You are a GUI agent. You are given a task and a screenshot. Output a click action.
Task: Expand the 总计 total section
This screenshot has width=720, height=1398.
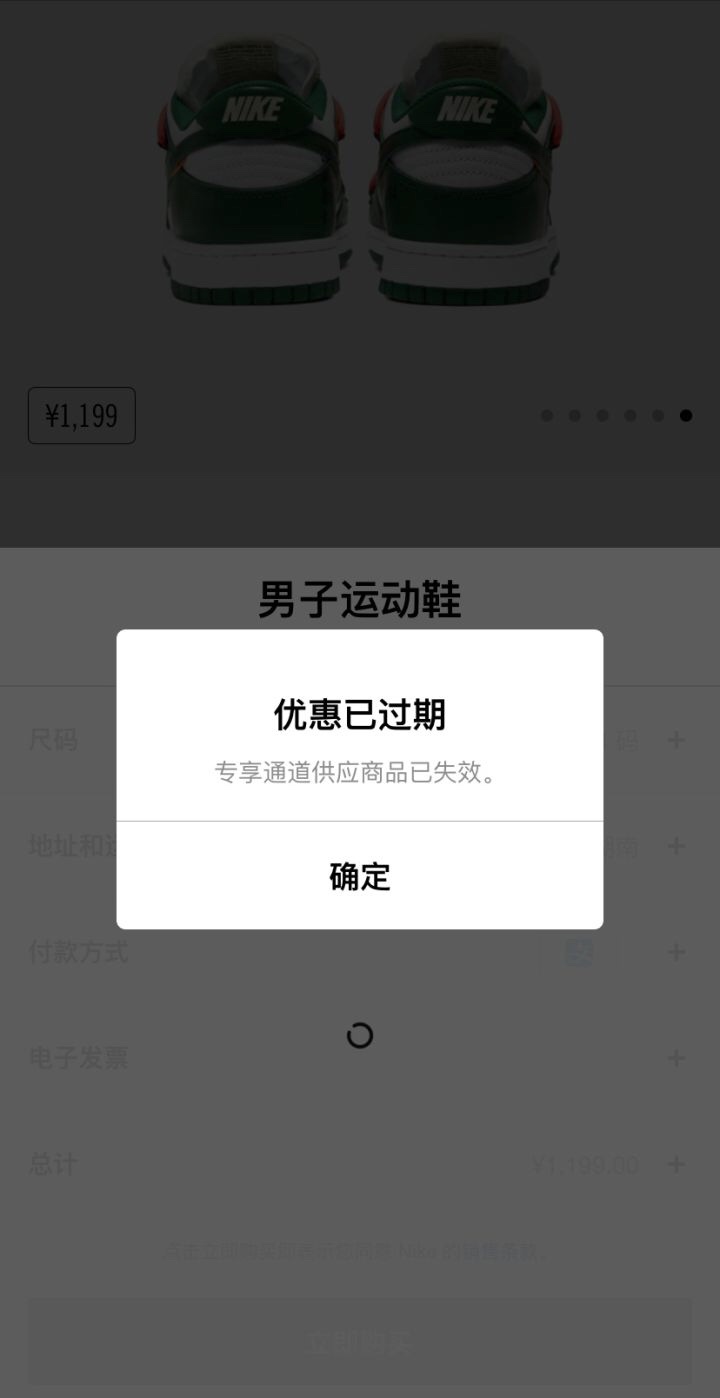point(358,1164)
